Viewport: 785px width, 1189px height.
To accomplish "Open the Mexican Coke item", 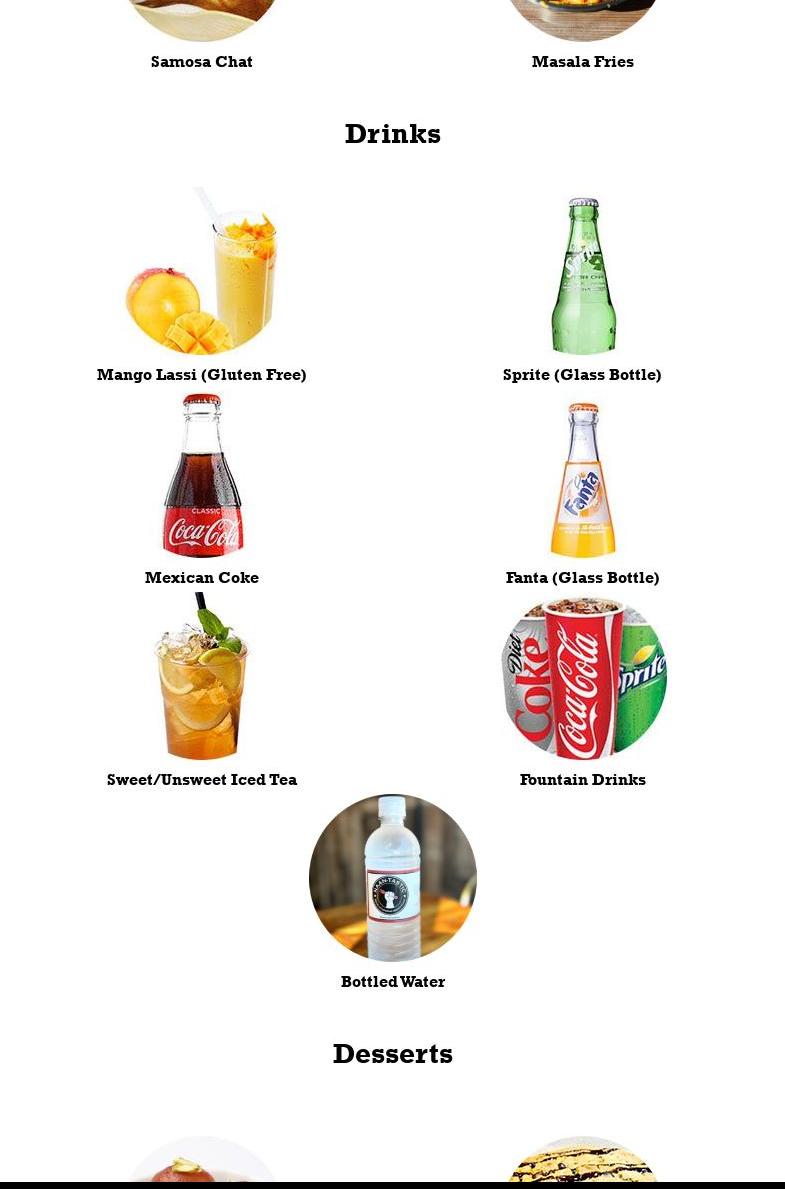I will 202,476.
